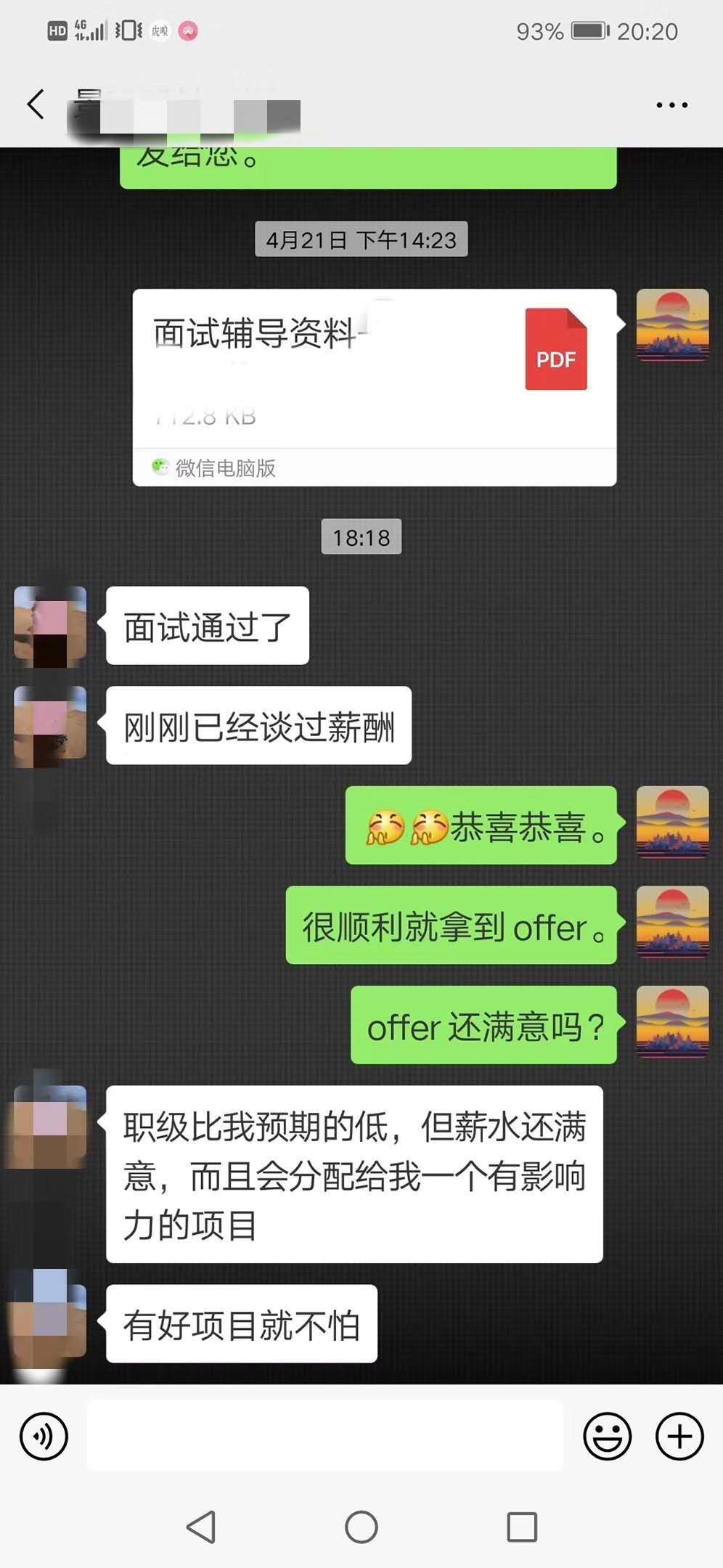Tap the system home button
Viewport: 723px width, 1568px height.
(x=361, y=1527)
